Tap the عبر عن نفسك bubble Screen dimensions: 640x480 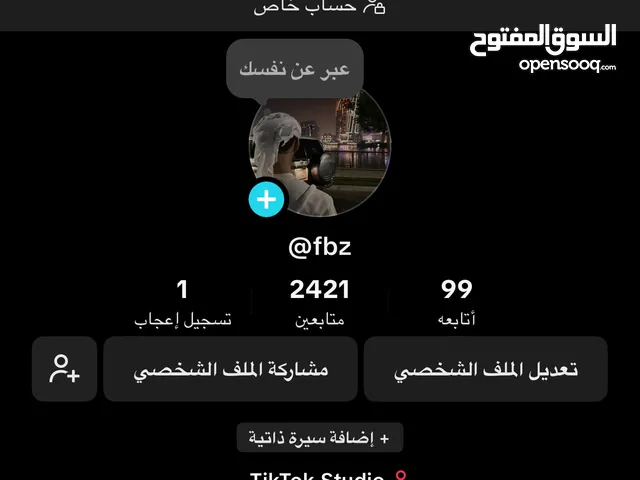(294, 69)
